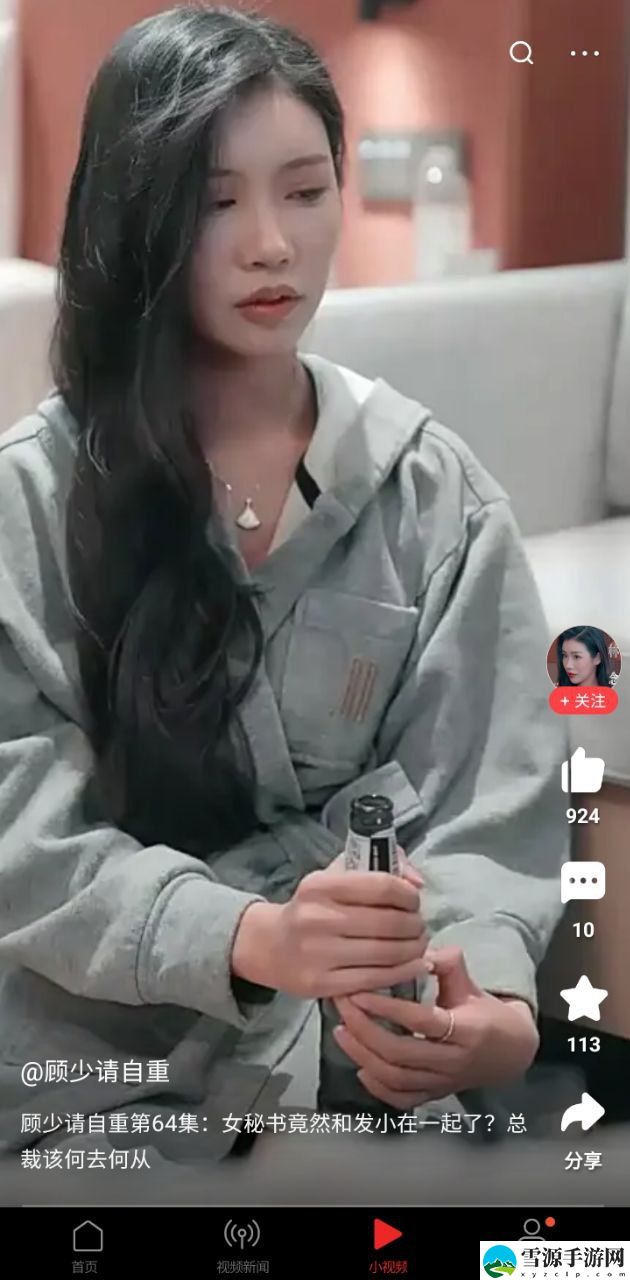
Task: Switch to the 首页 tab
Action: pos(87,1246)
